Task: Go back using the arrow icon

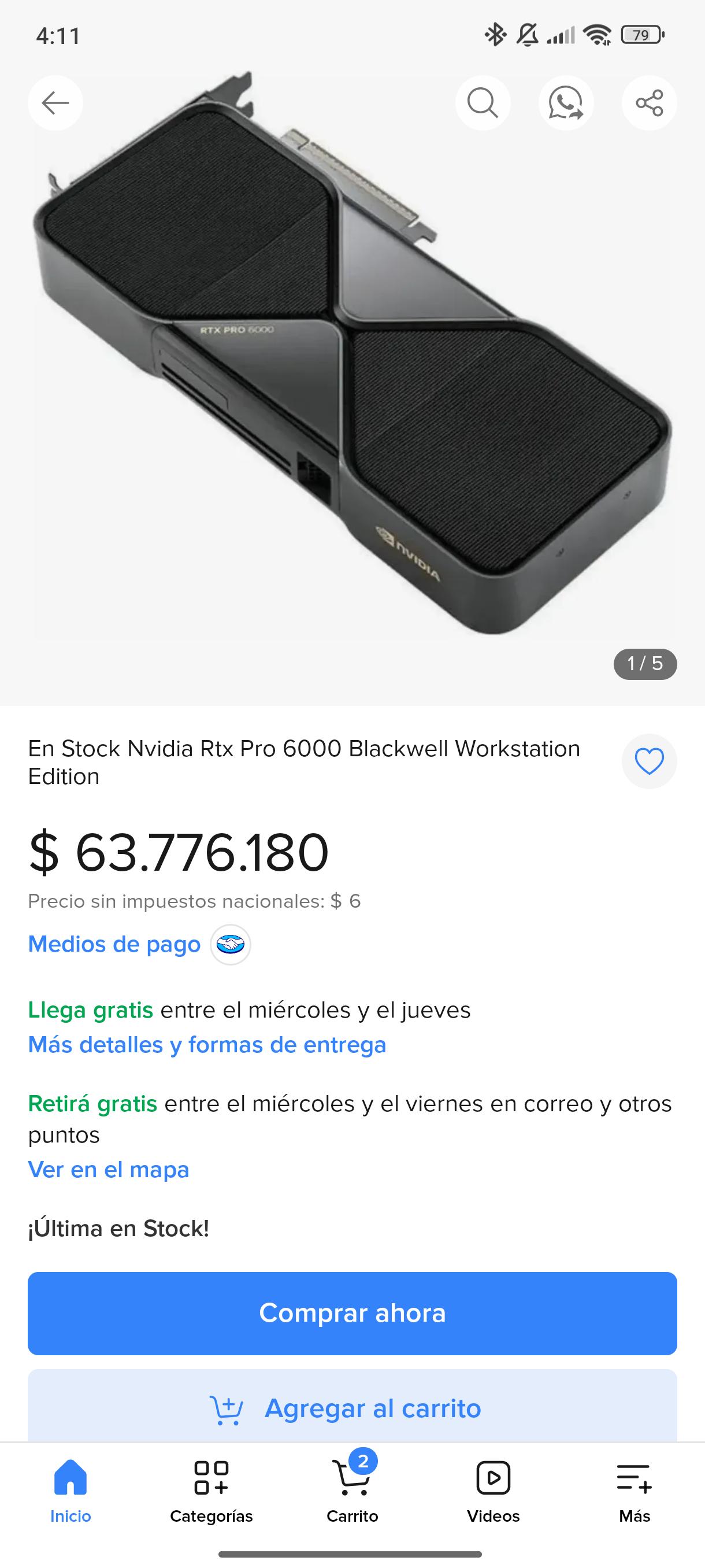Action: 55,103
